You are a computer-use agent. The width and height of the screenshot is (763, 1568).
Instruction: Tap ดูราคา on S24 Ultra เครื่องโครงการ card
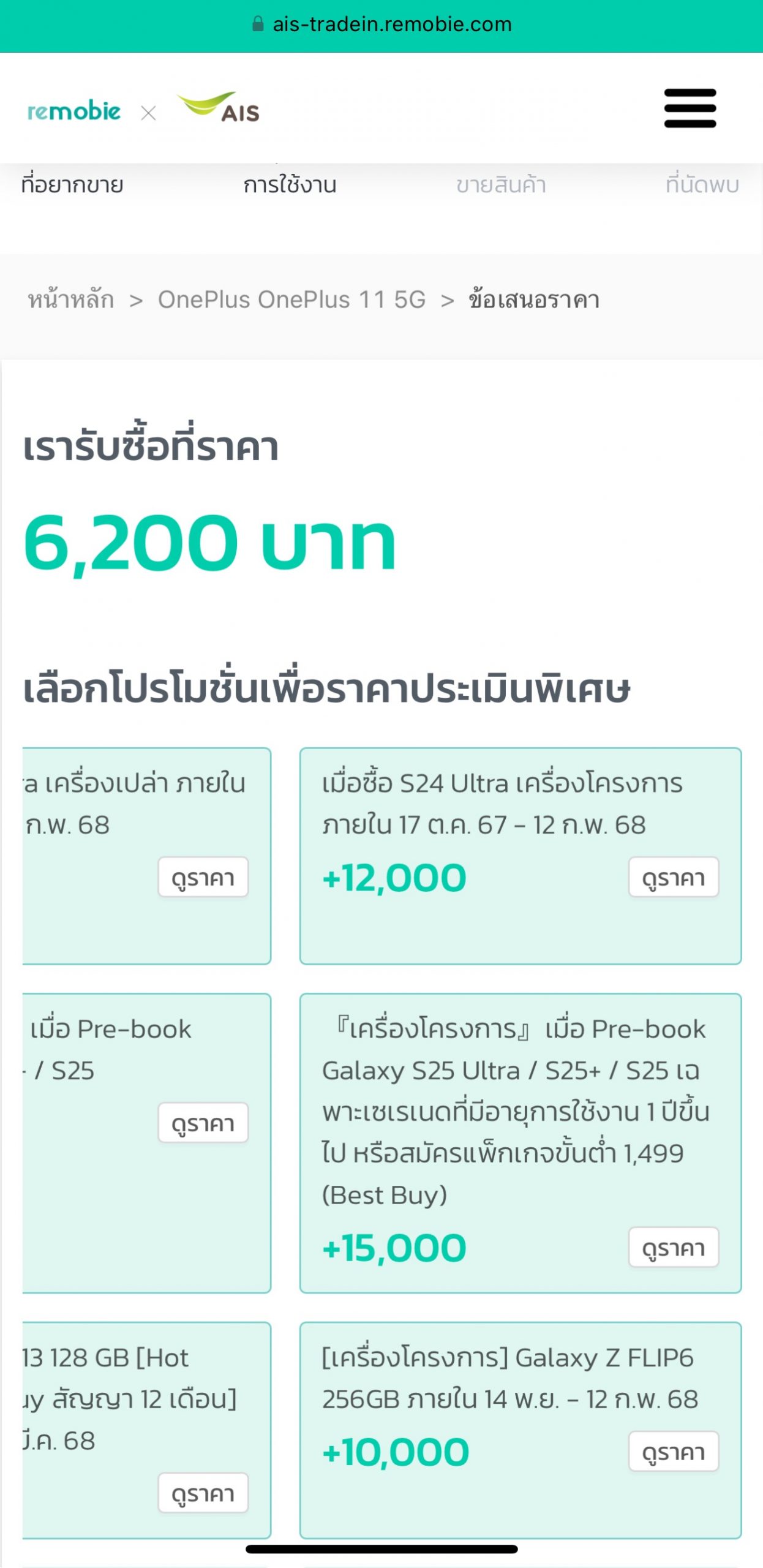673,878
